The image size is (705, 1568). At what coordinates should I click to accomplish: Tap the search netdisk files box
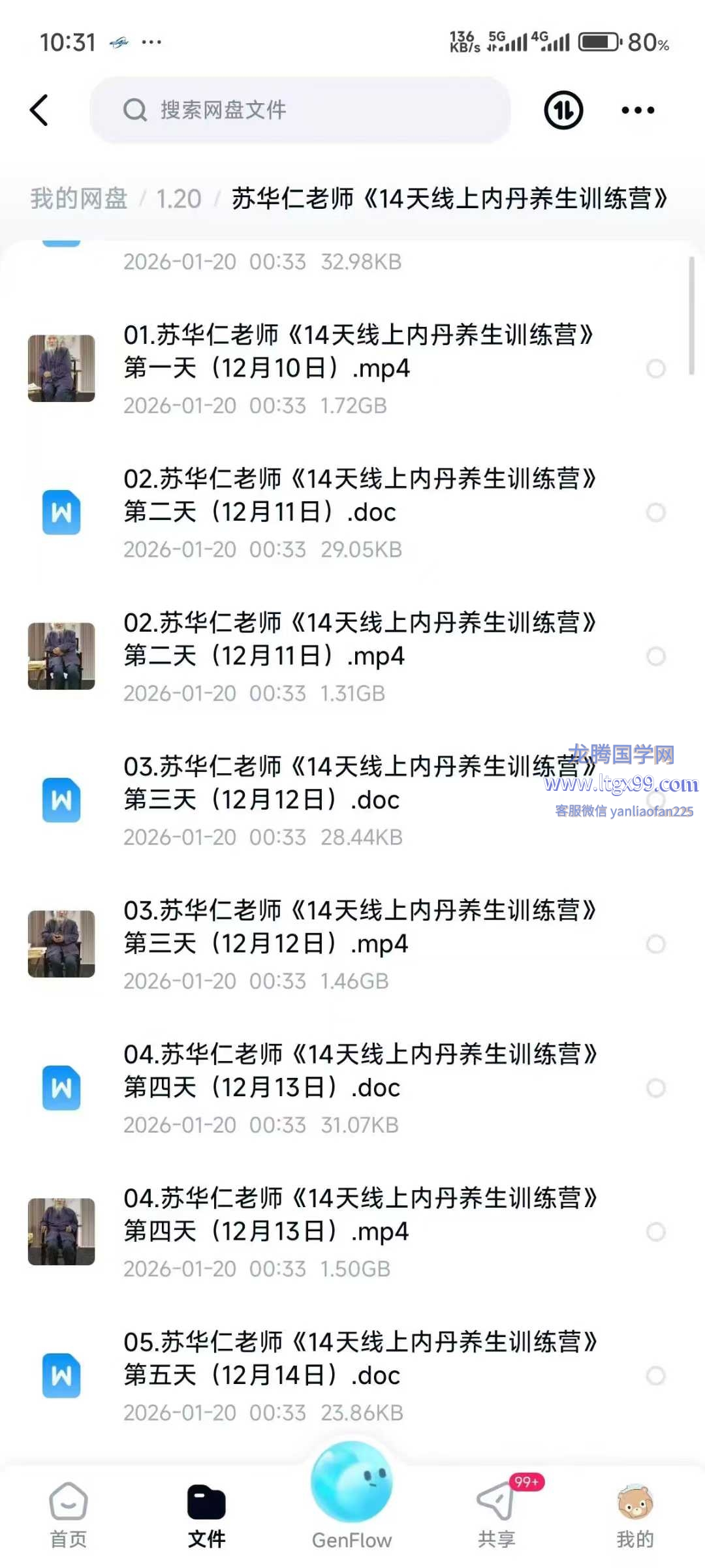[x=300, y=110]
